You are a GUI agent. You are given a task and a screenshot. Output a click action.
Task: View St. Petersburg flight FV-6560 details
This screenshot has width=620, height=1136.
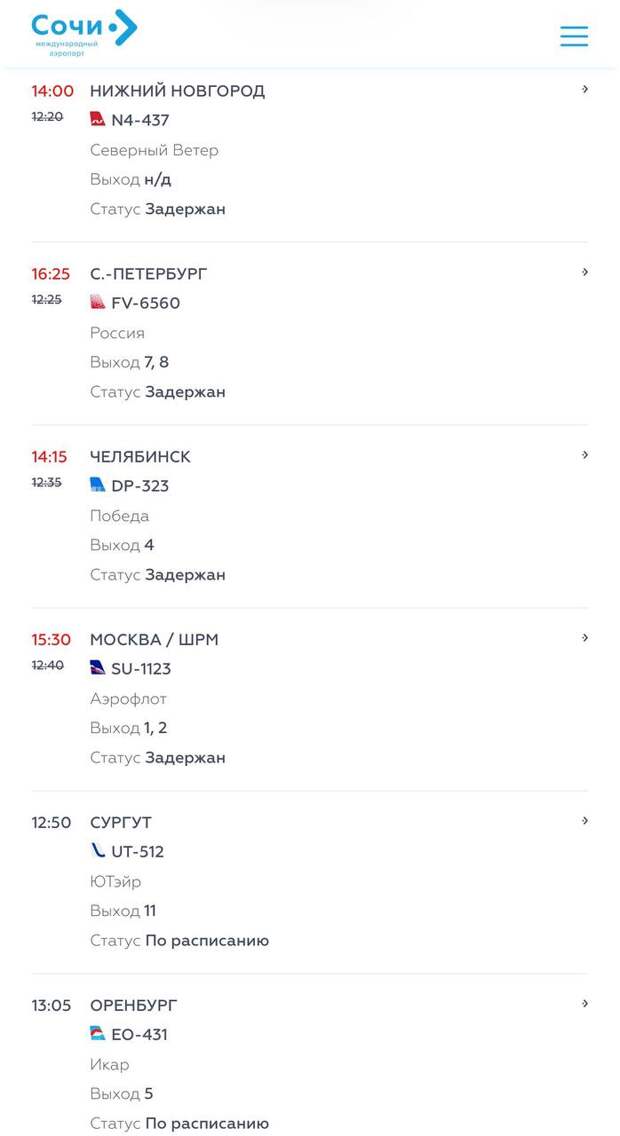585,273
